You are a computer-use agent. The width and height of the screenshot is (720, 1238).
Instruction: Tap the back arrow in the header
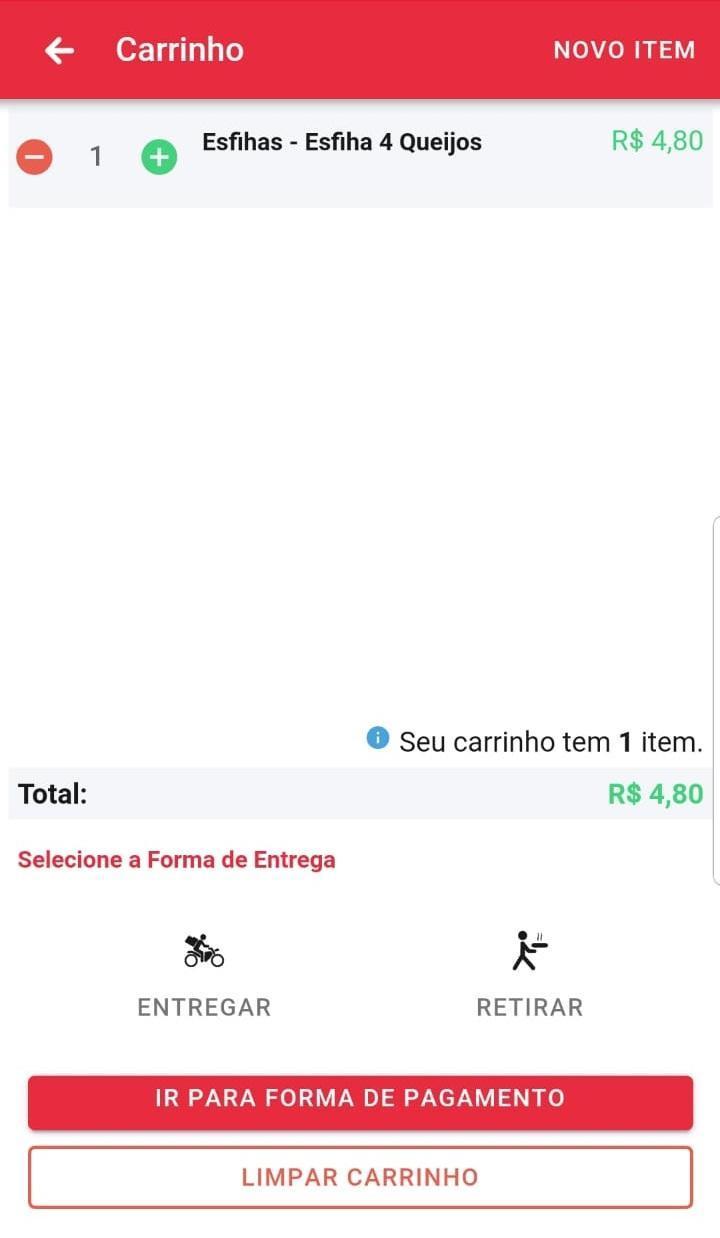(x=59, y=49)
